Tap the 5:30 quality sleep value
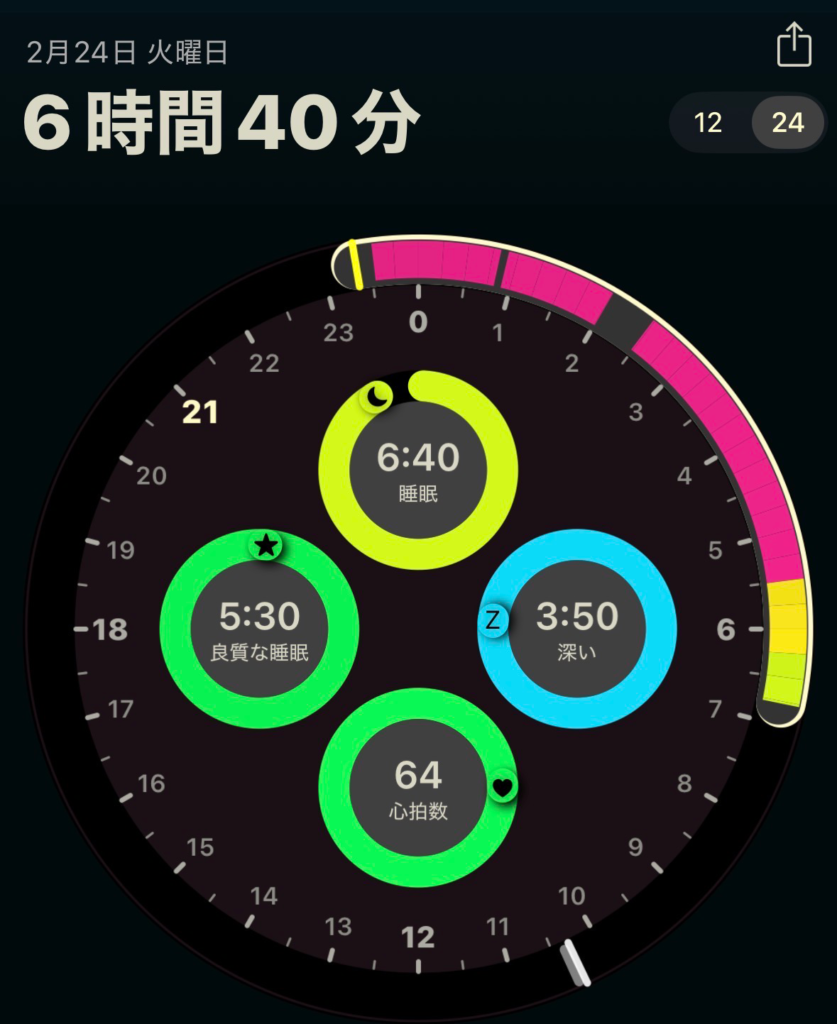 click(258, 617)
